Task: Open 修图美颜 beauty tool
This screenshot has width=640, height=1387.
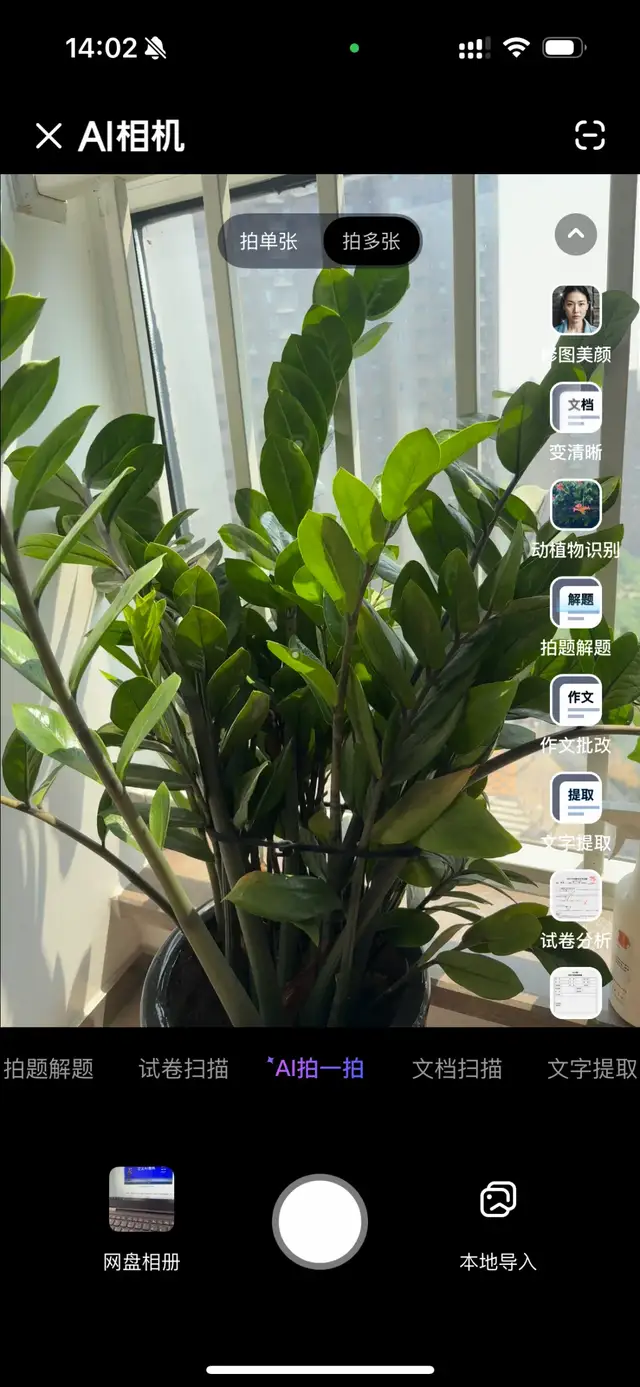Action: coord(576,311)
